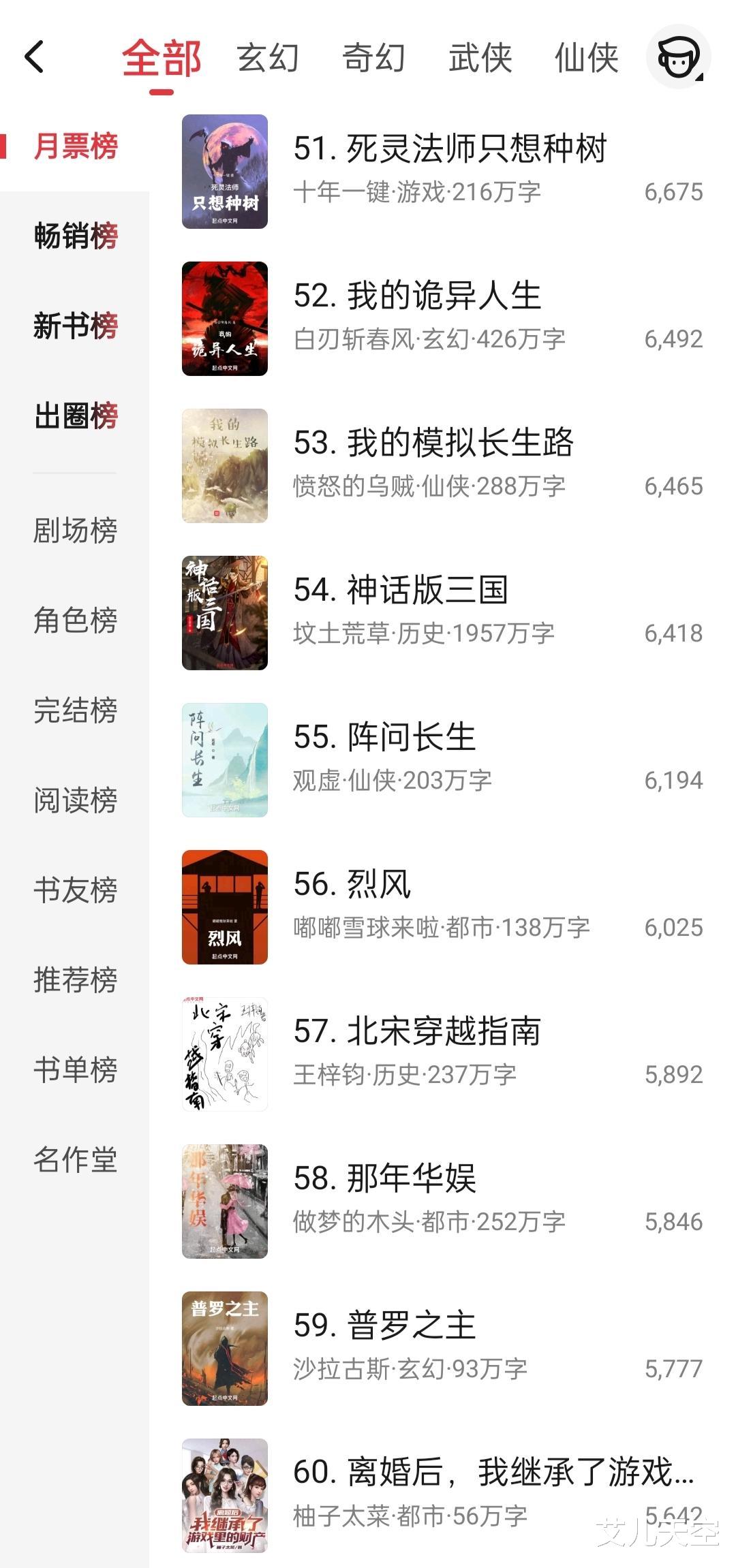Viewport: 736px width, 1568px height.
Task: Open book 普罗之主
Action: tap(384, 1326)
